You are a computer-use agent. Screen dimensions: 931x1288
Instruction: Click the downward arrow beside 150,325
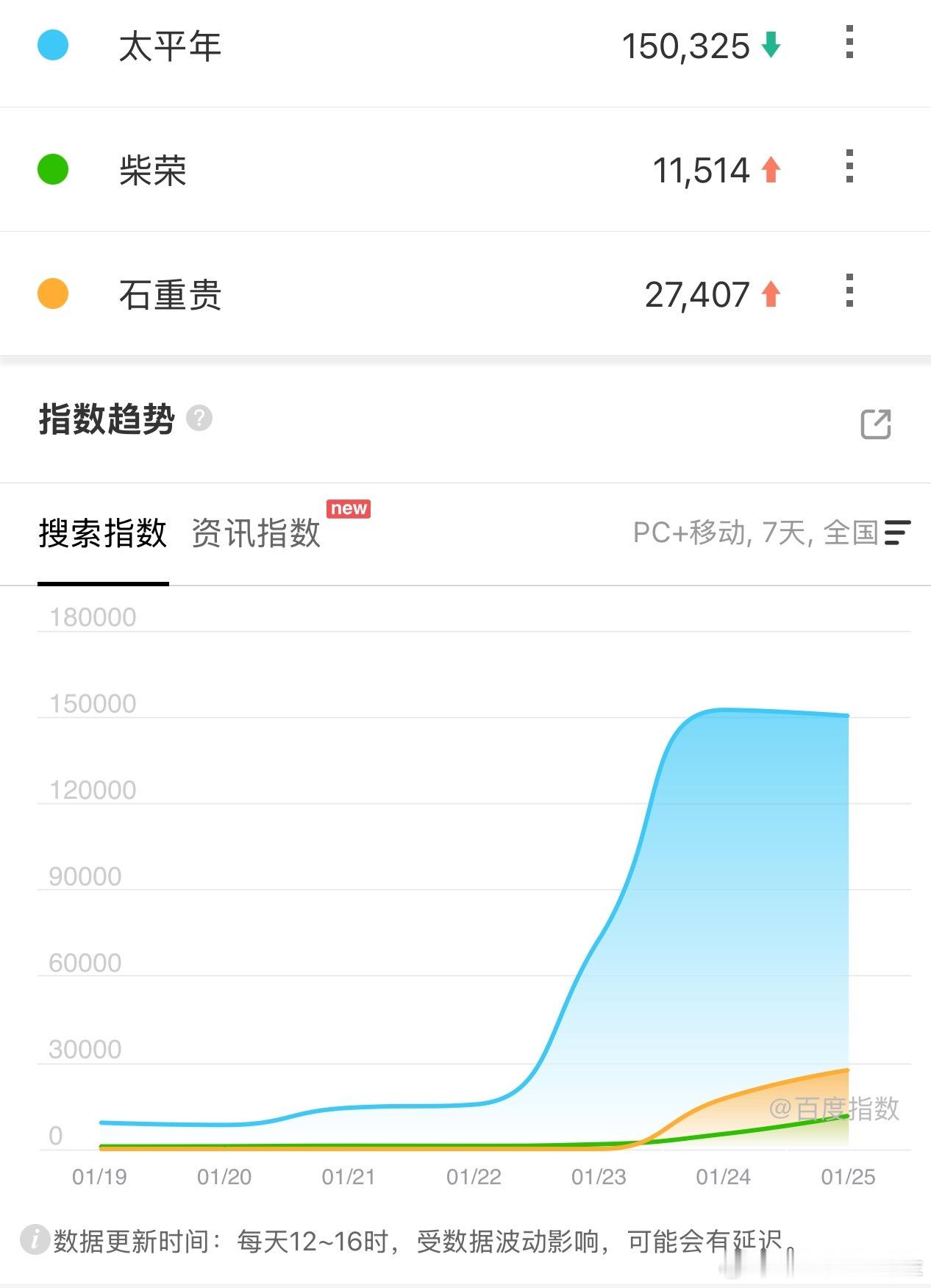pos(771,46)
